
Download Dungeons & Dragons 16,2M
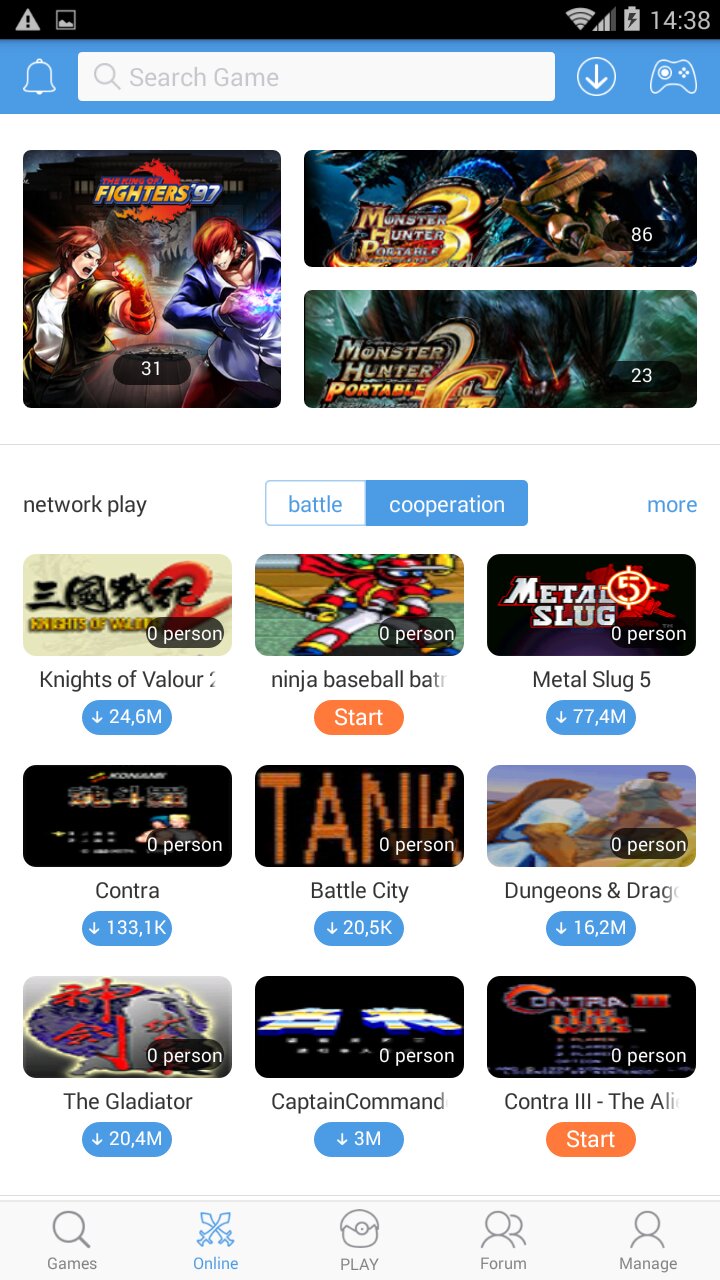pos(591,928)
